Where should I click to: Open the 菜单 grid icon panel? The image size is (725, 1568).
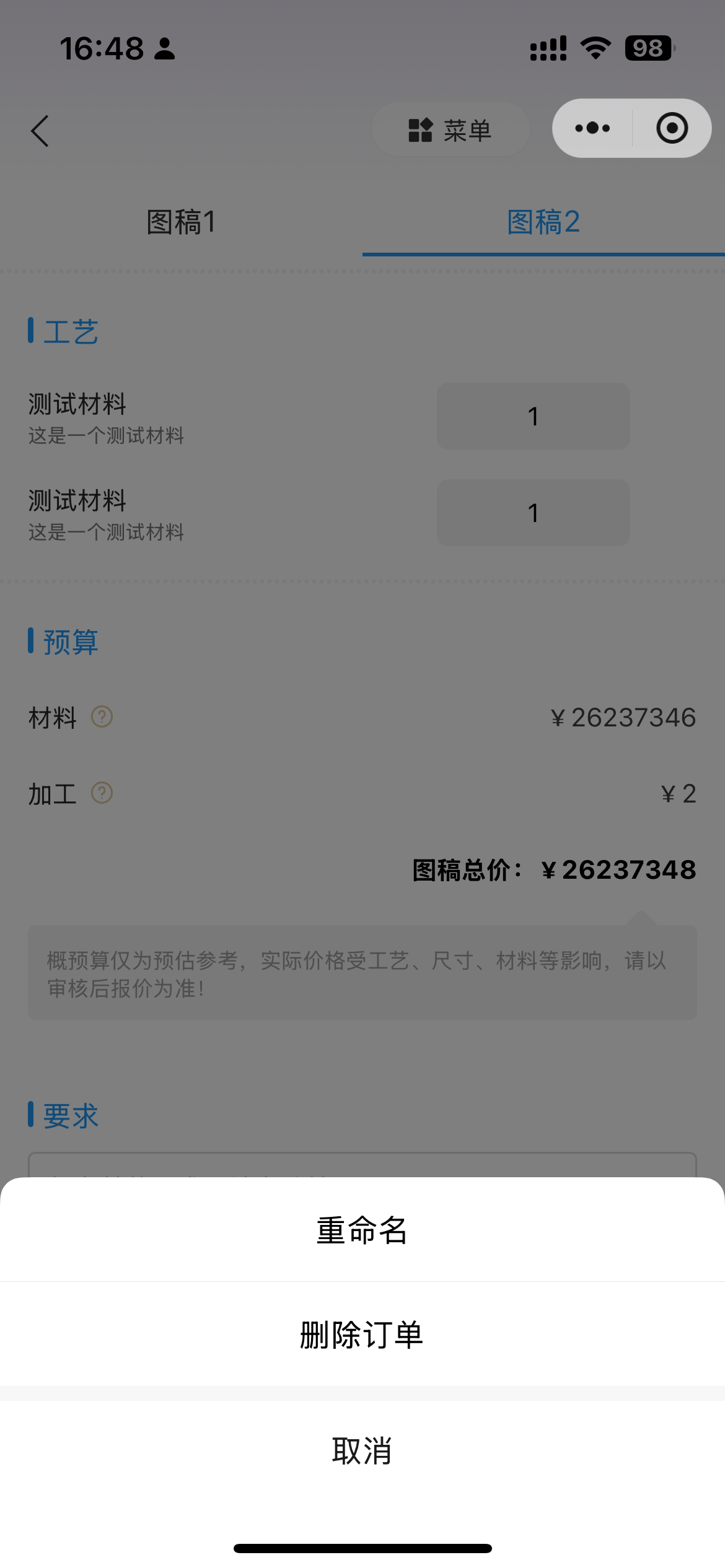pyautogui.click(x=450, y=129)
